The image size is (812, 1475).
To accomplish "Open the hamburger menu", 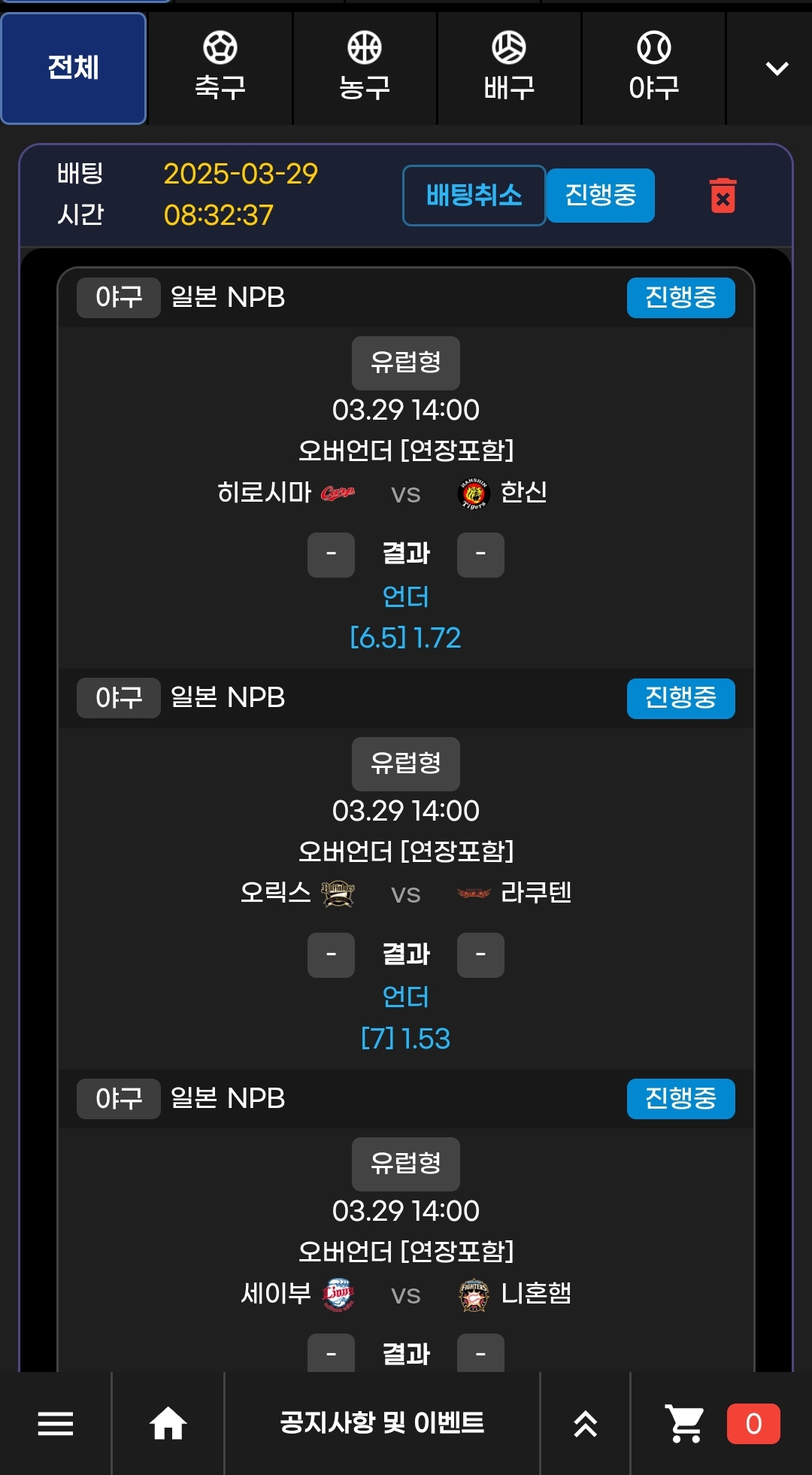I will [x=56, y=1423].
